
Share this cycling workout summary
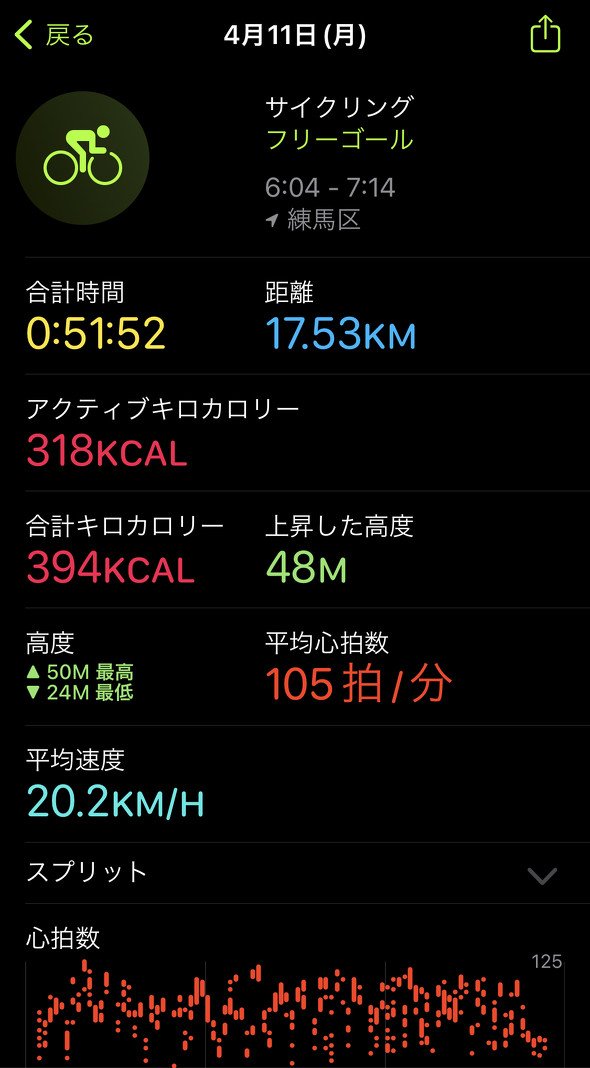coord(545,34)
